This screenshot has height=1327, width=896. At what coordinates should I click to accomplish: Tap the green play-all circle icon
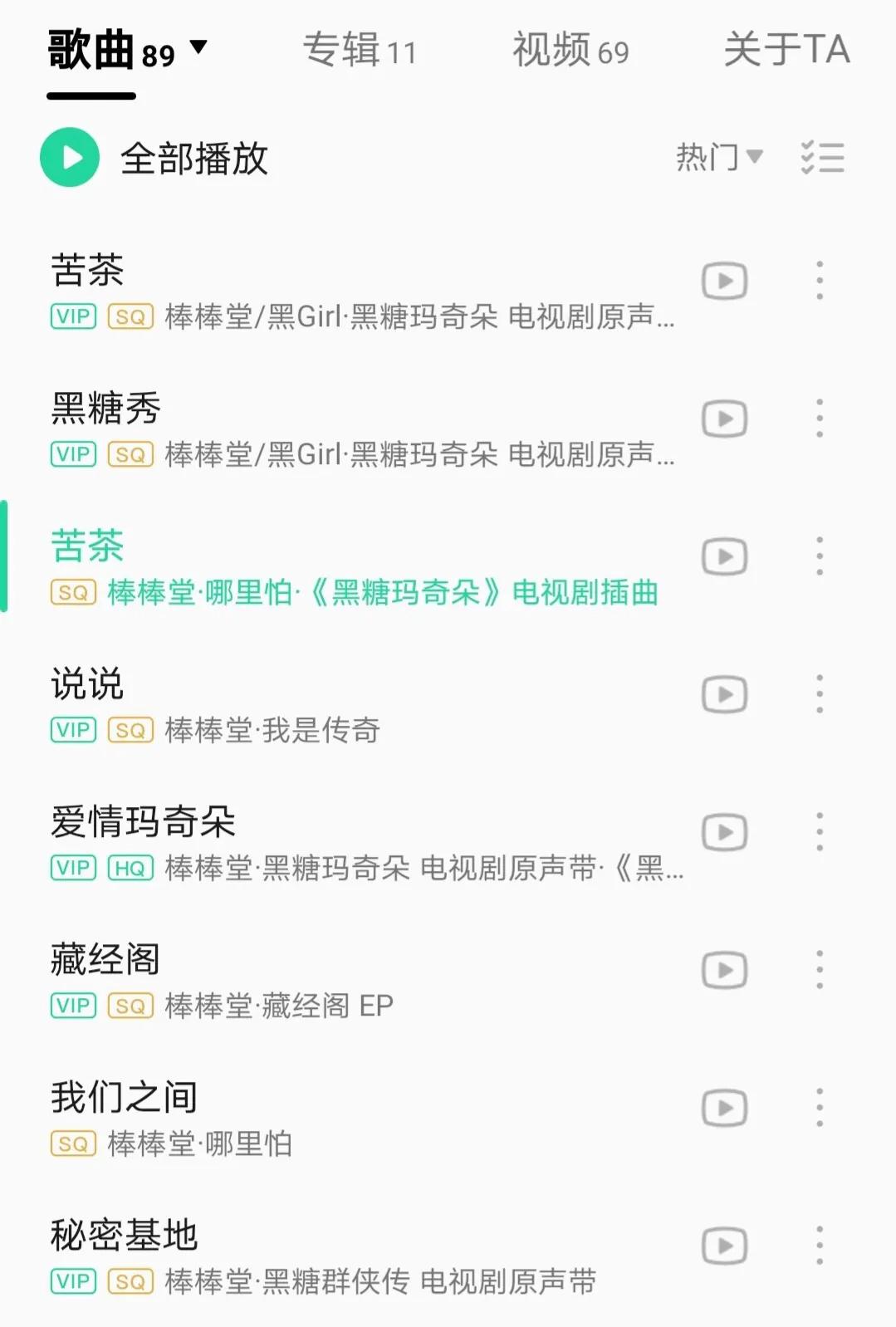click(70, 157)
